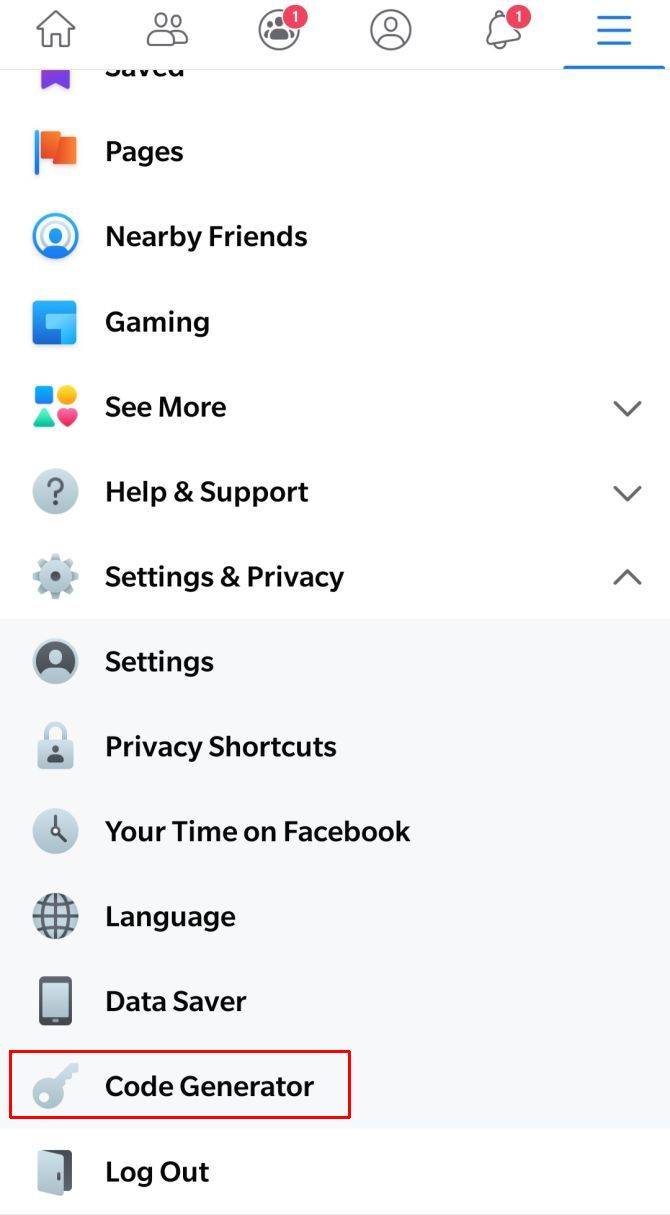Tap the hamburger menu tab
This screenshot has height=1215, width=670.
coord(614,31)
